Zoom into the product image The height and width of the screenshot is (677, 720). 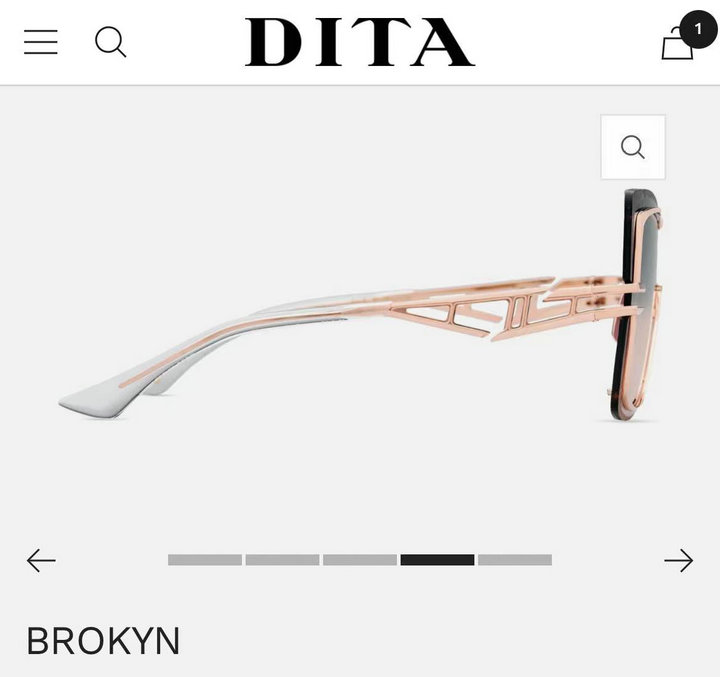[633, 148]
